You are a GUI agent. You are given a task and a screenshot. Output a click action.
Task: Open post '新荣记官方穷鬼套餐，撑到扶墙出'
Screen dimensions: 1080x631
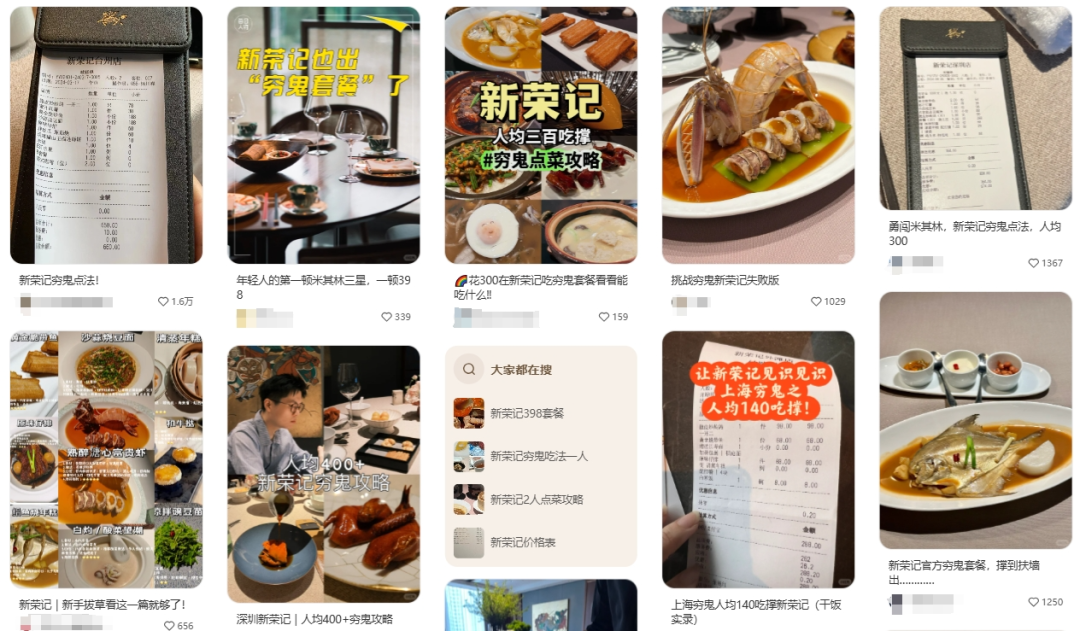pos(975,420)
